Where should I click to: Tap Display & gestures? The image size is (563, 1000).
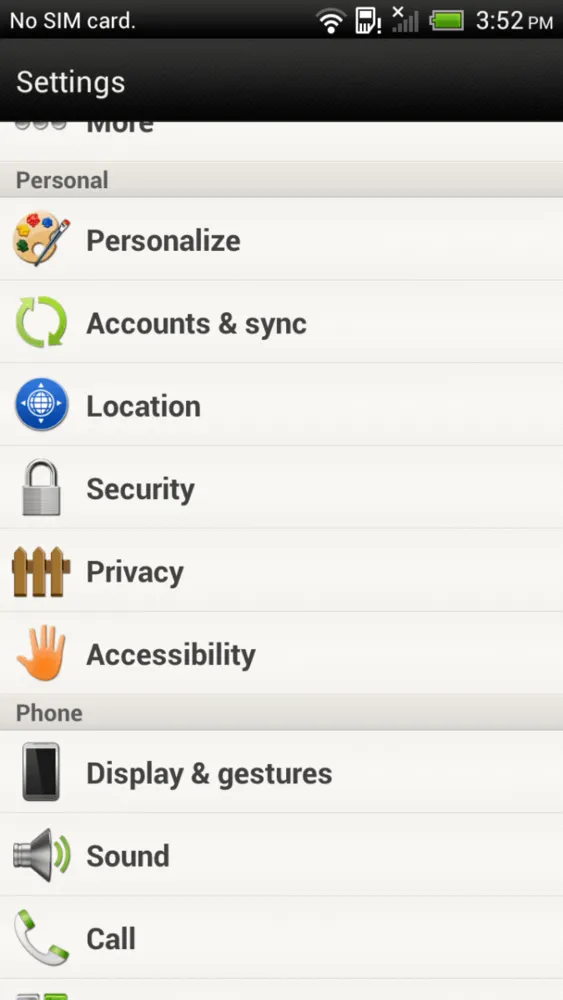pos(281,772)
